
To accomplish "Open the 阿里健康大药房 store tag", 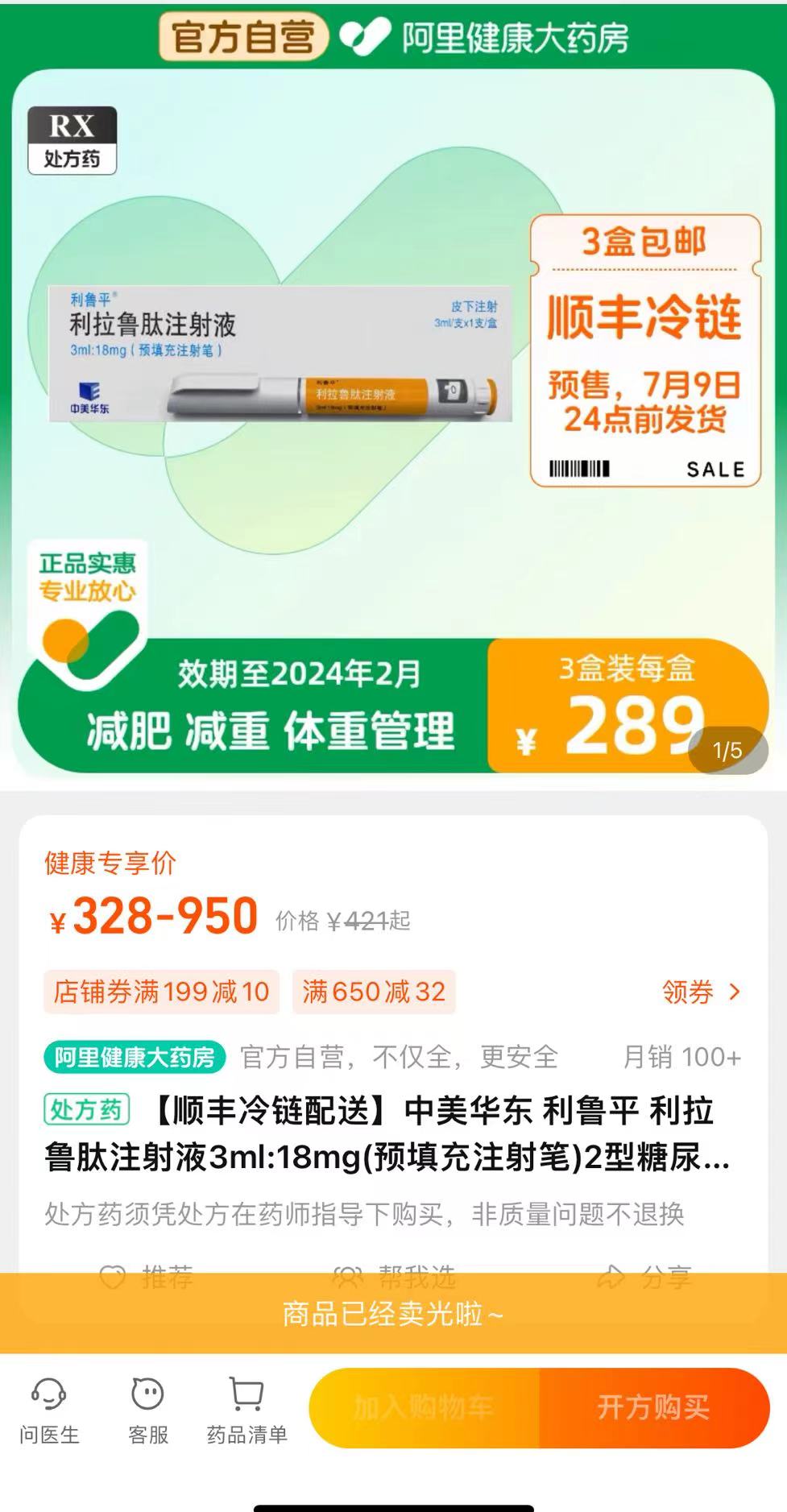I will click(x=135, y=1057).
